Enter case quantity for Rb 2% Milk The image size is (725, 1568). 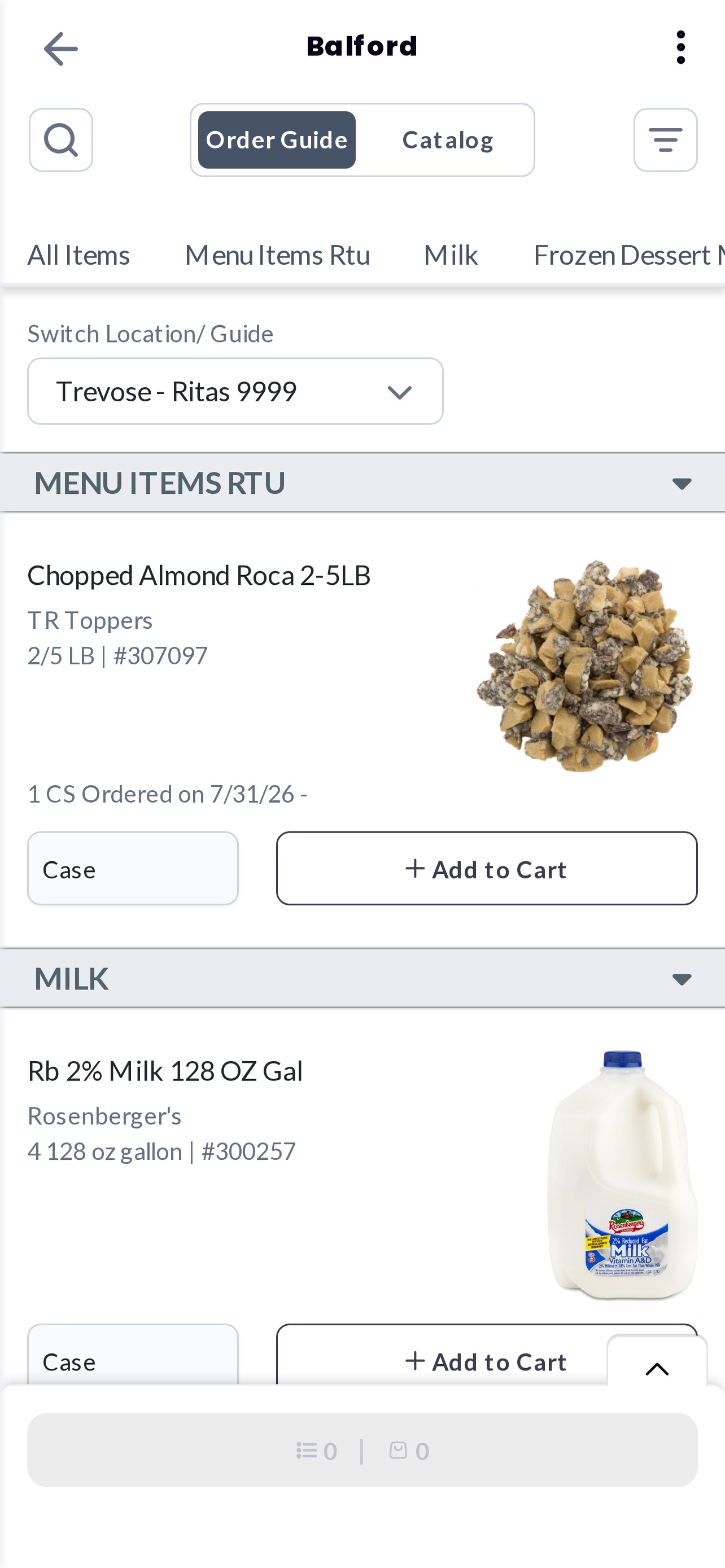tap(133, 1355)
